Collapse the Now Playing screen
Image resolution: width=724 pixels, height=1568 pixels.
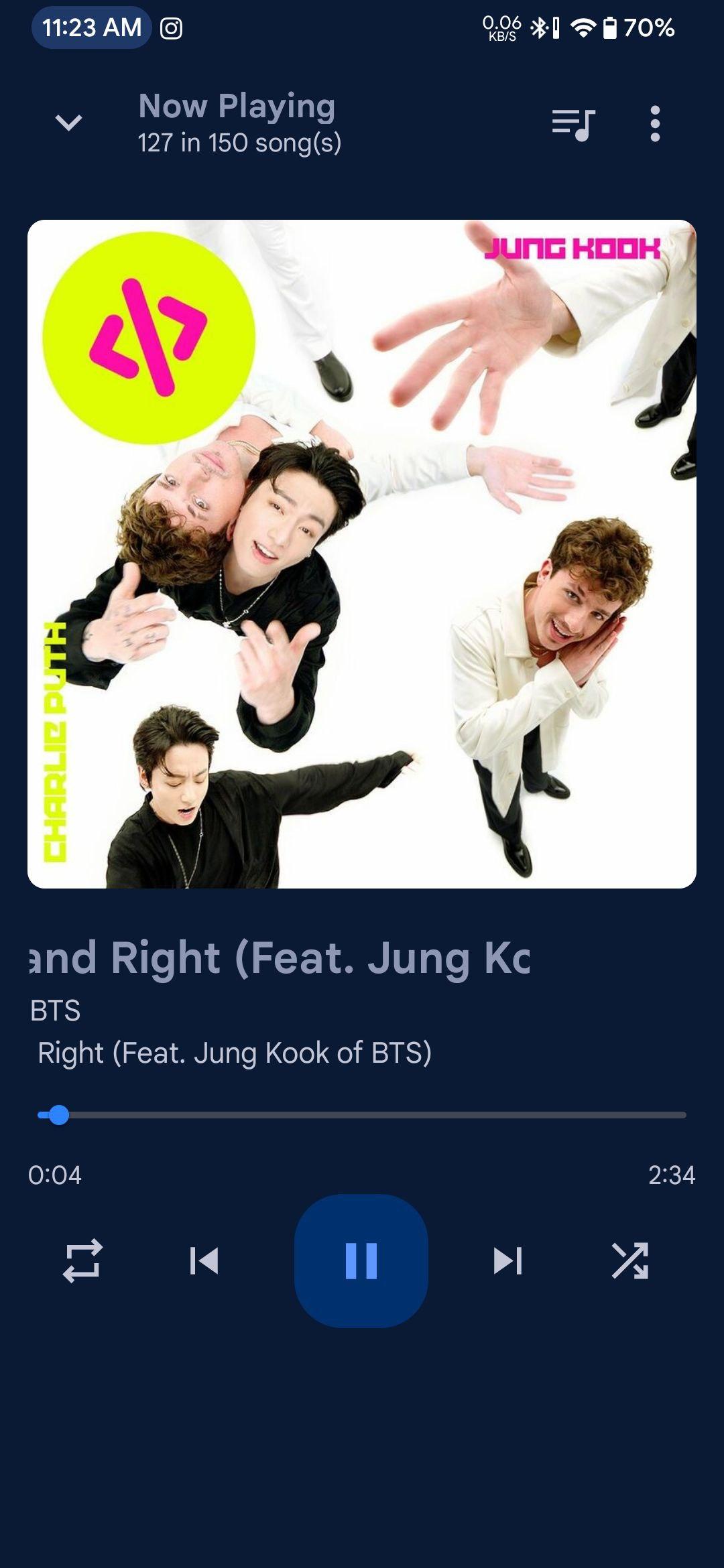click(68, 123)
